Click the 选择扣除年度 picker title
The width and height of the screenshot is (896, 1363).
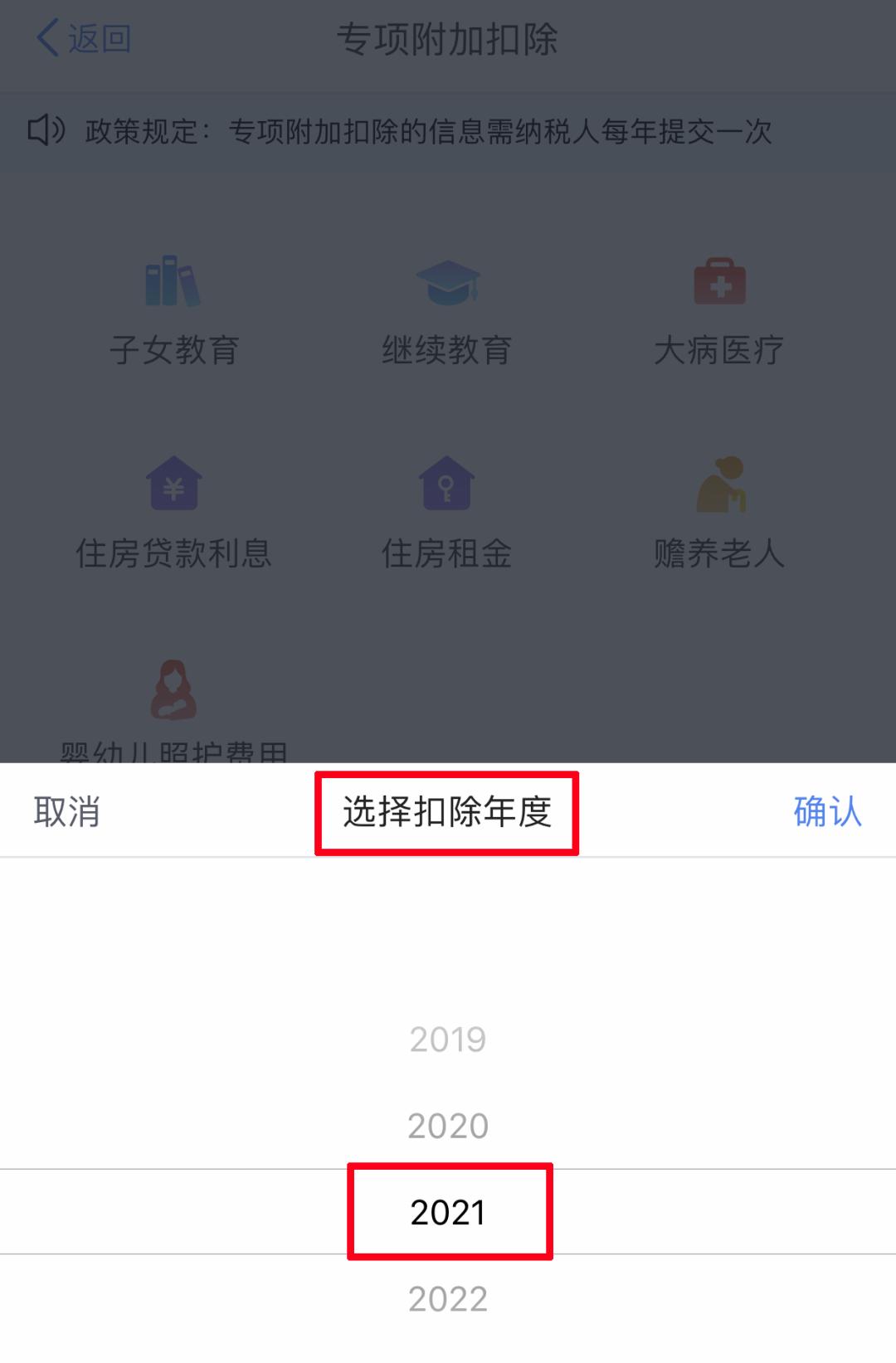pos(448,810)
